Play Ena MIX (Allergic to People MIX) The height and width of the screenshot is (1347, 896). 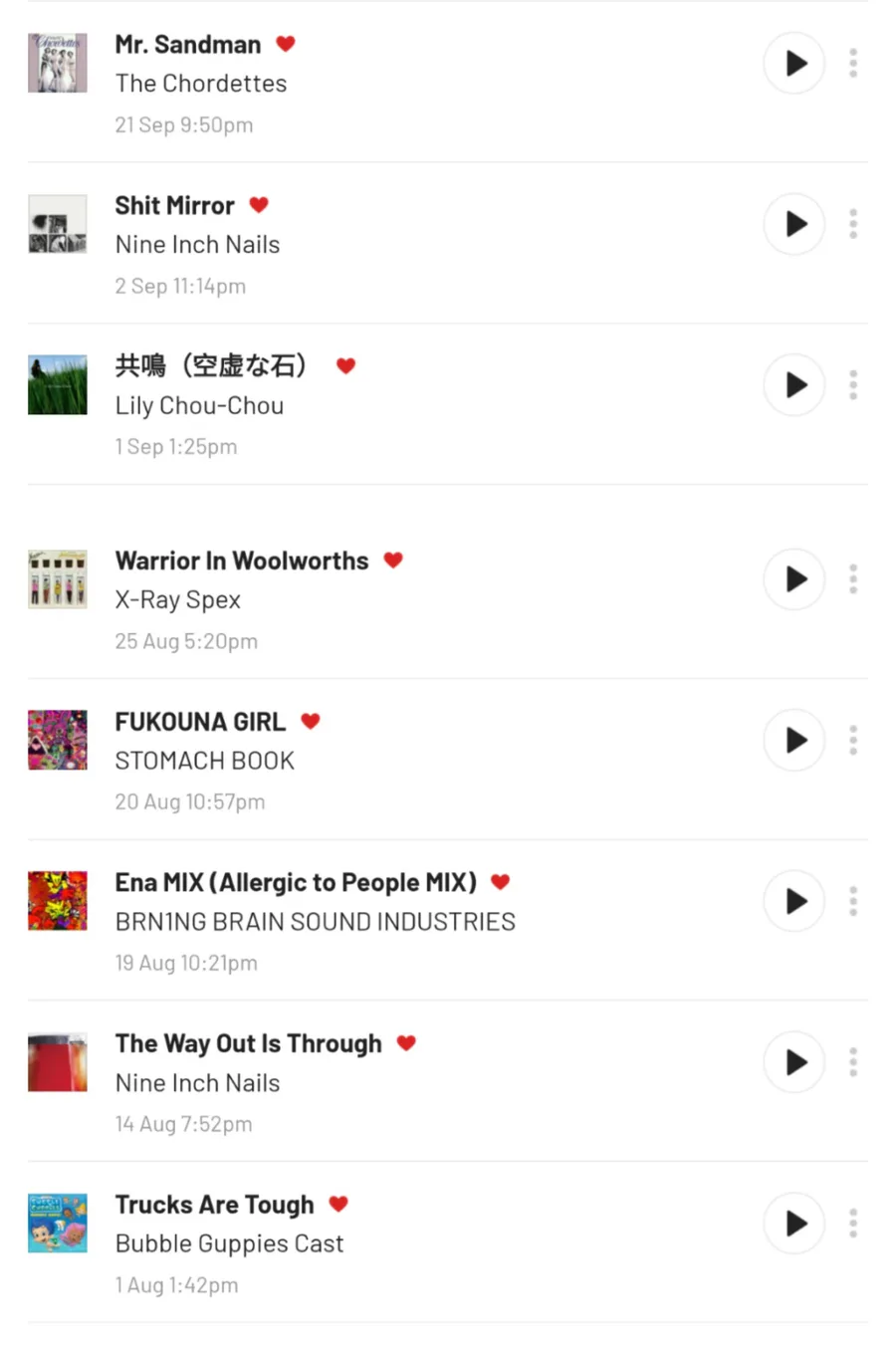tap(793, 902)
